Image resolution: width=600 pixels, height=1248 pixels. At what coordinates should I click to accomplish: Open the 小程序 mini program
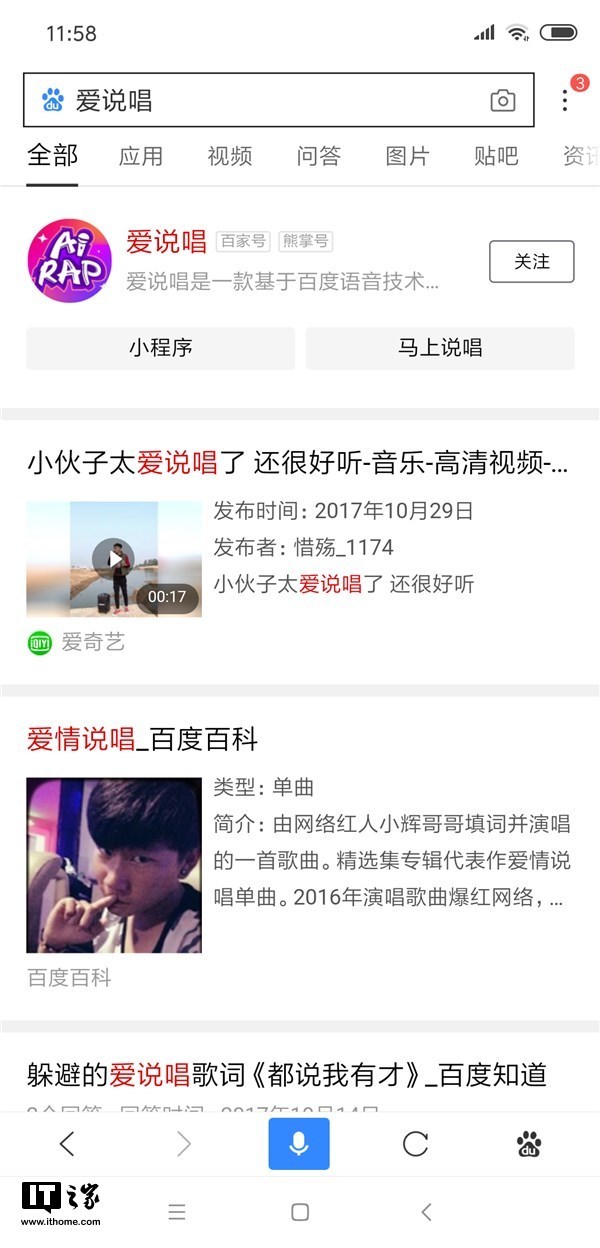160,348
